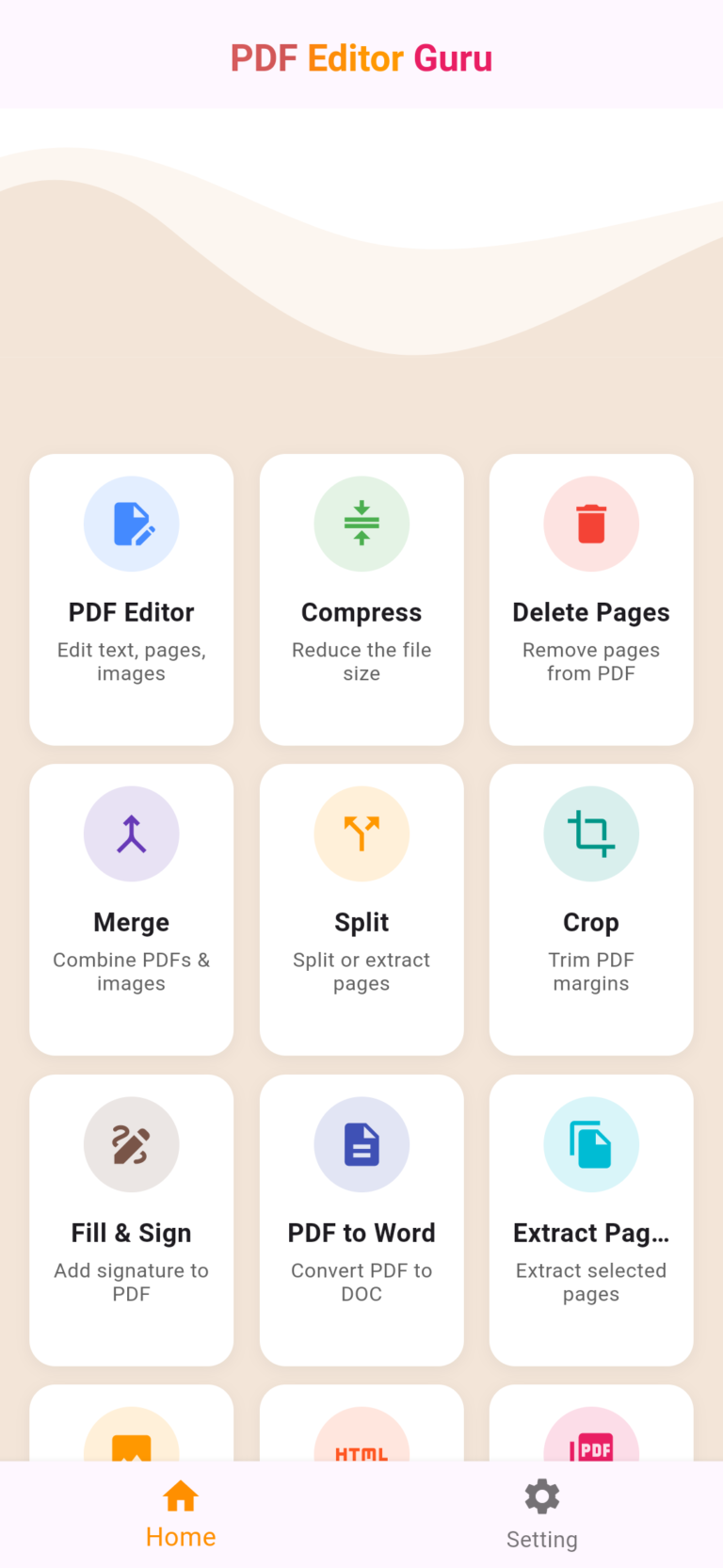Open Fill & Sign tool
723x1568 pixels.
[x=131, y=1220]
